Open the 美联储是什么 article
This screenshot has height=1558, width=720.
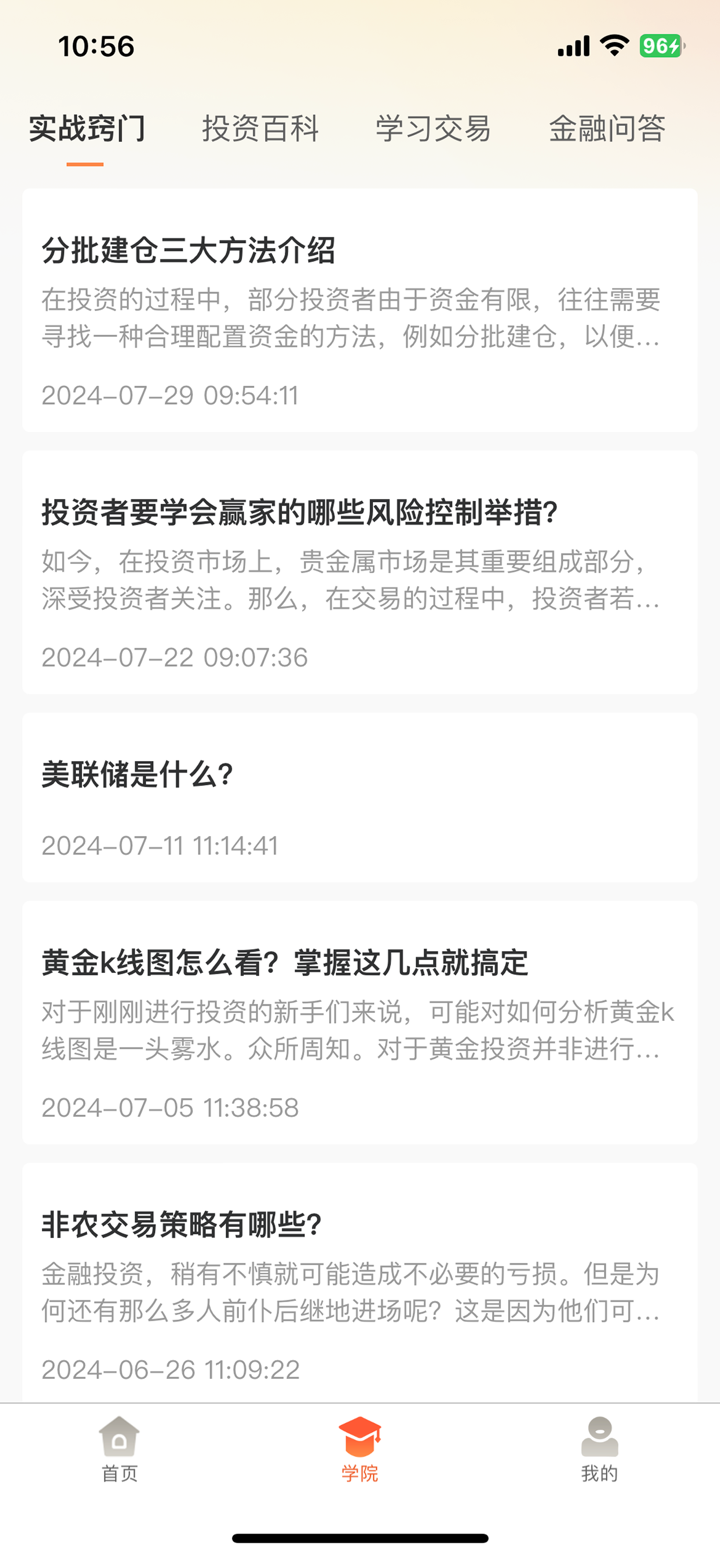[x=360, y=797]
